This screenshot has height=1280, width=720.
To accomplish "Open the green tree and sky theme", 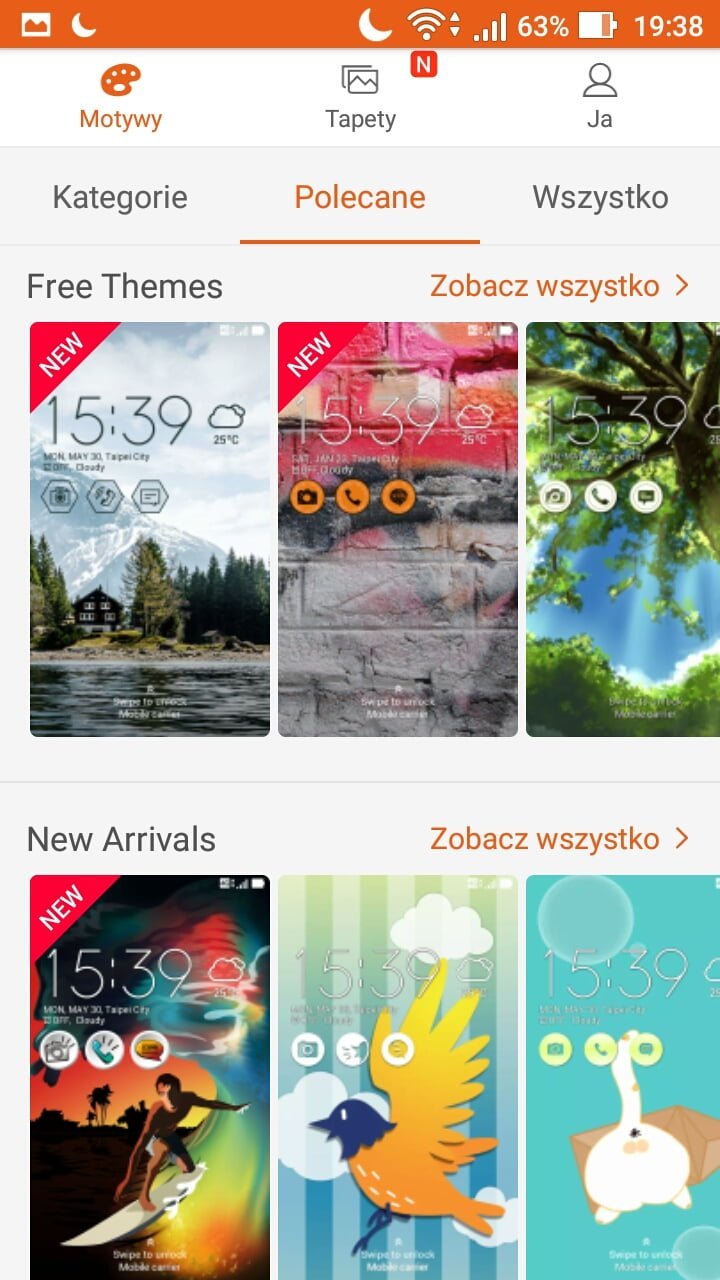I will click(623, 529).
